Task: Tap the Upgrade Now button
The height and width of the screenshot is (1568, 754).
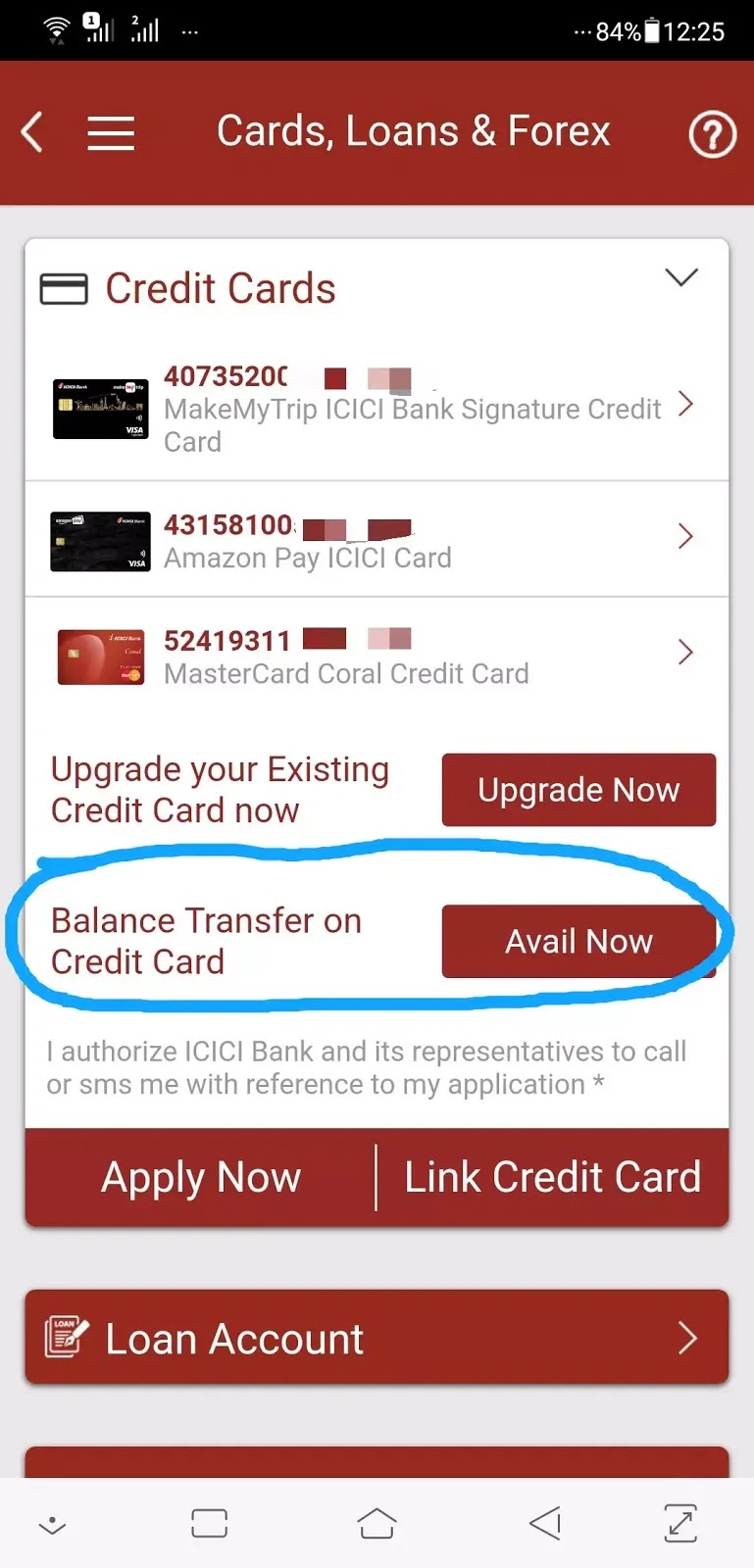Action: 578,790
